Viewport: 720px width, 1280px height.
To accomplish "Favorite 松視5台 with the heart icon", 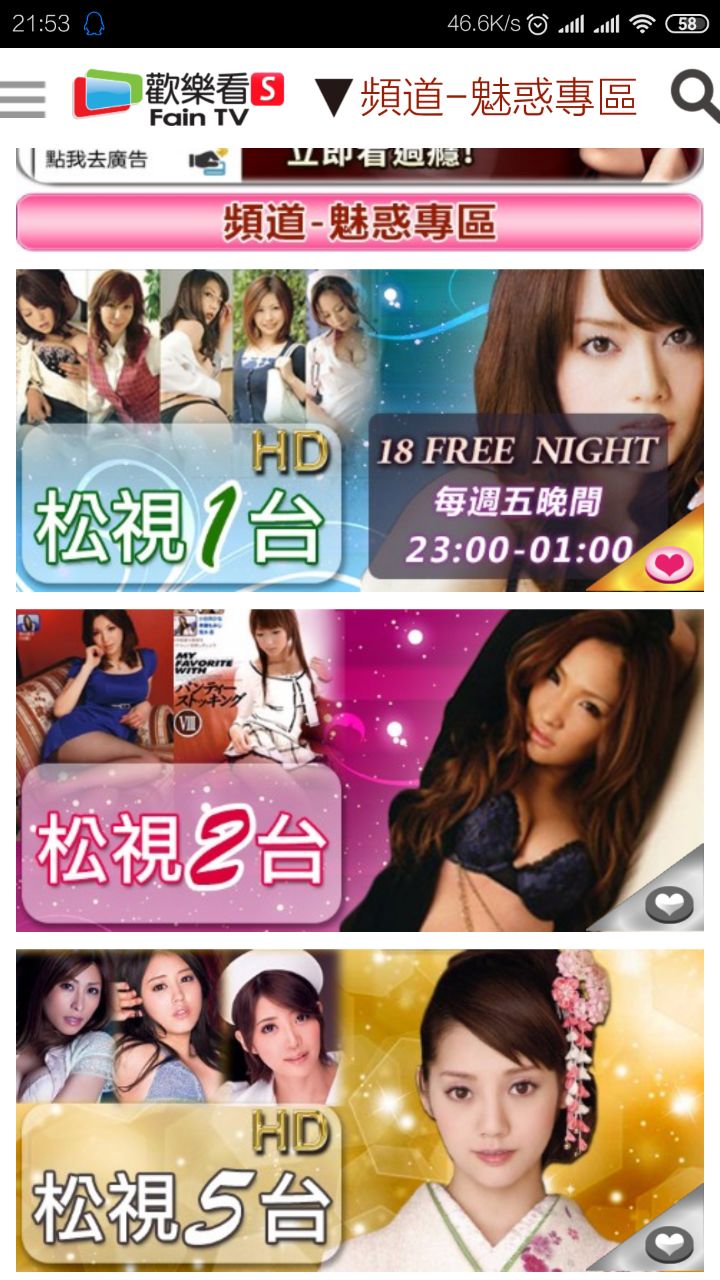I will click(669, 1245).
